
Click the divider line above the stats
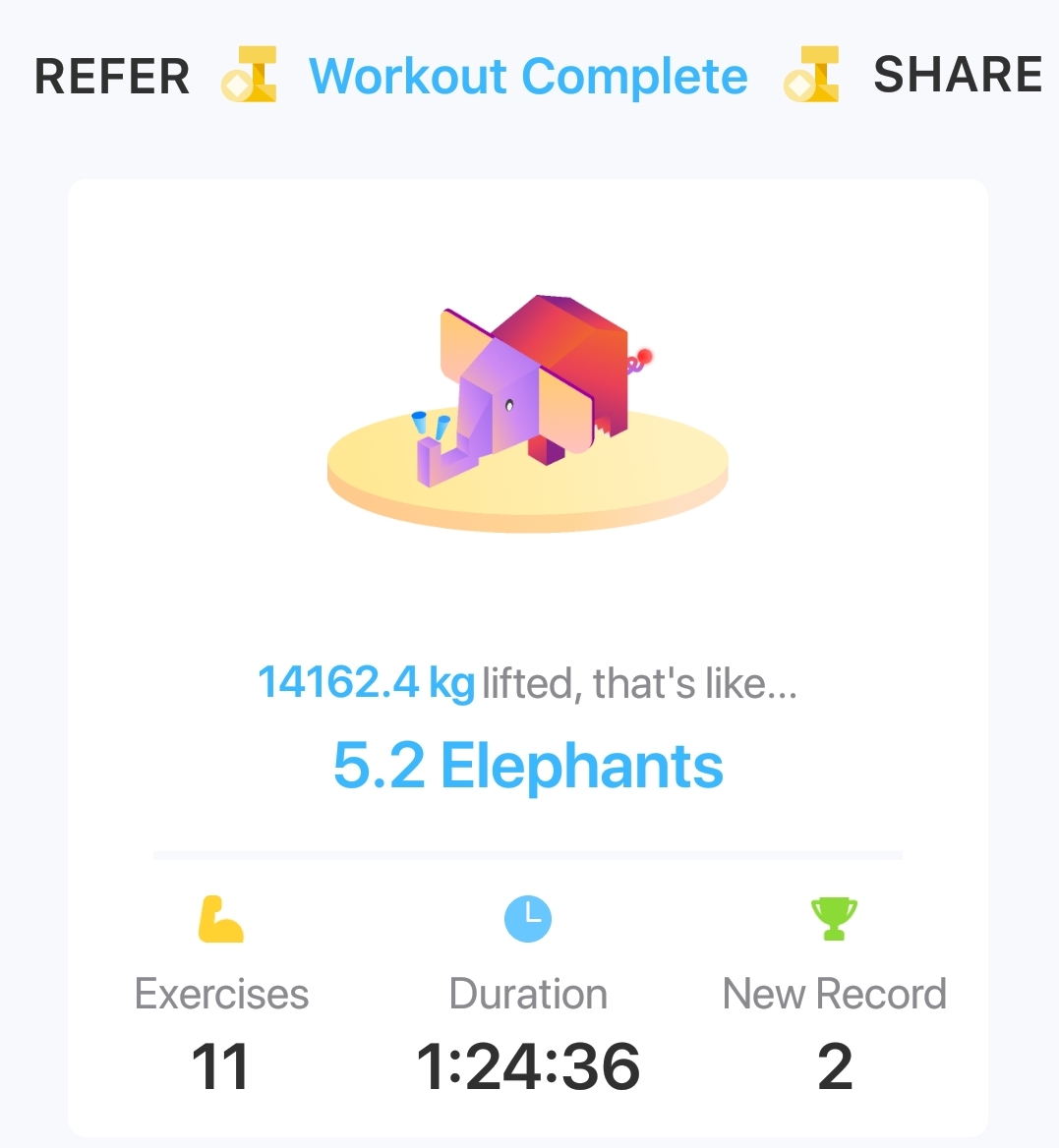pos(528,854)
